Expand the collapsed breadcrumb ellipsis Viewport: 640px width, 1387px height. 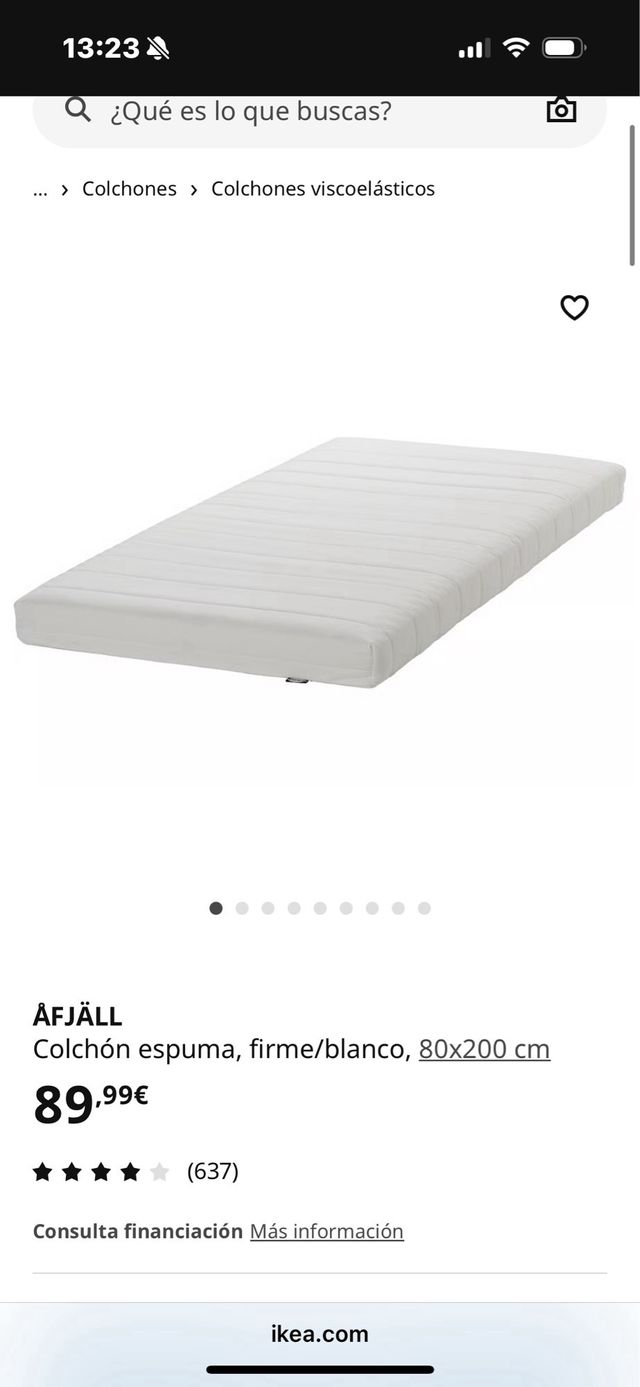tap(40, 189)
